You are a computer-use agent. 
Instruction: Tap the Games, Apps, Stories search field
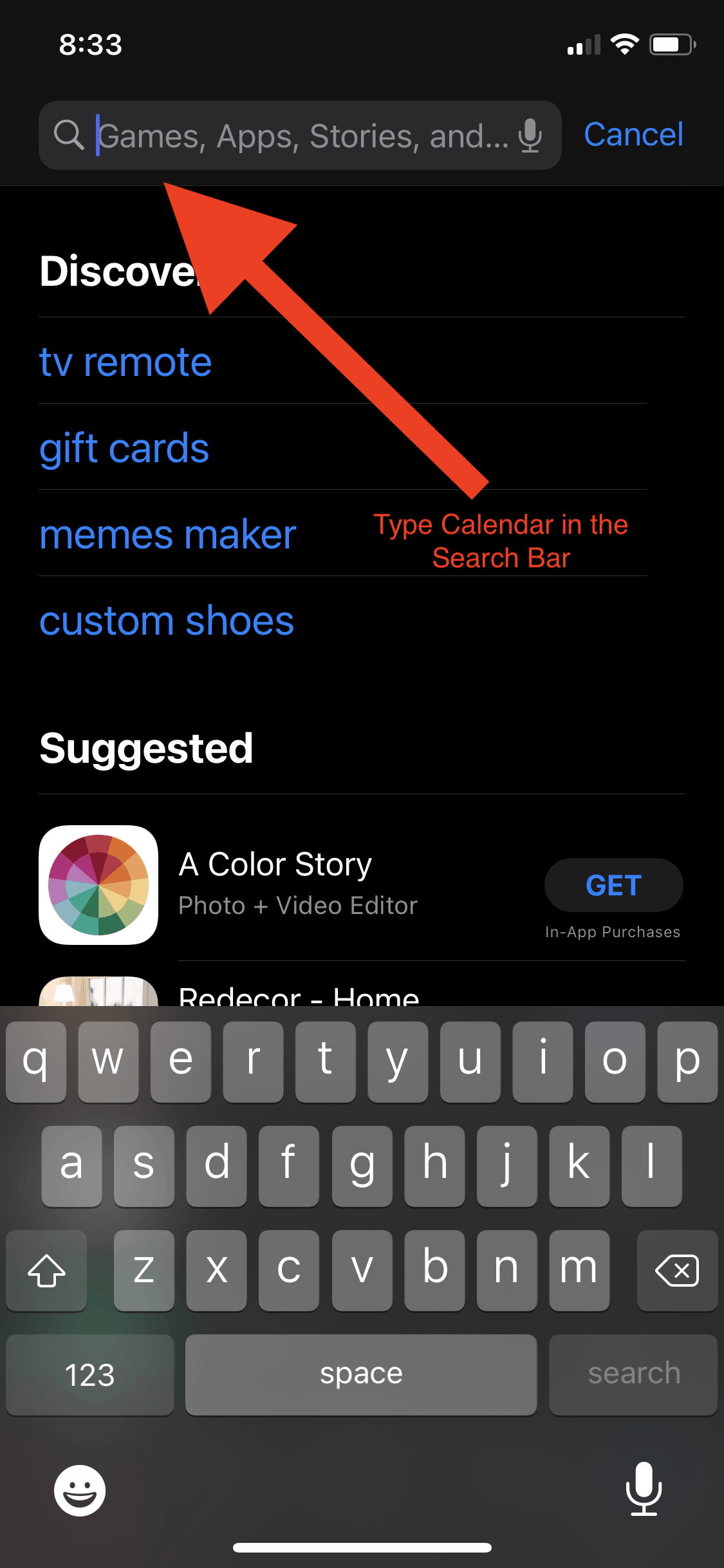pos(302,136)
